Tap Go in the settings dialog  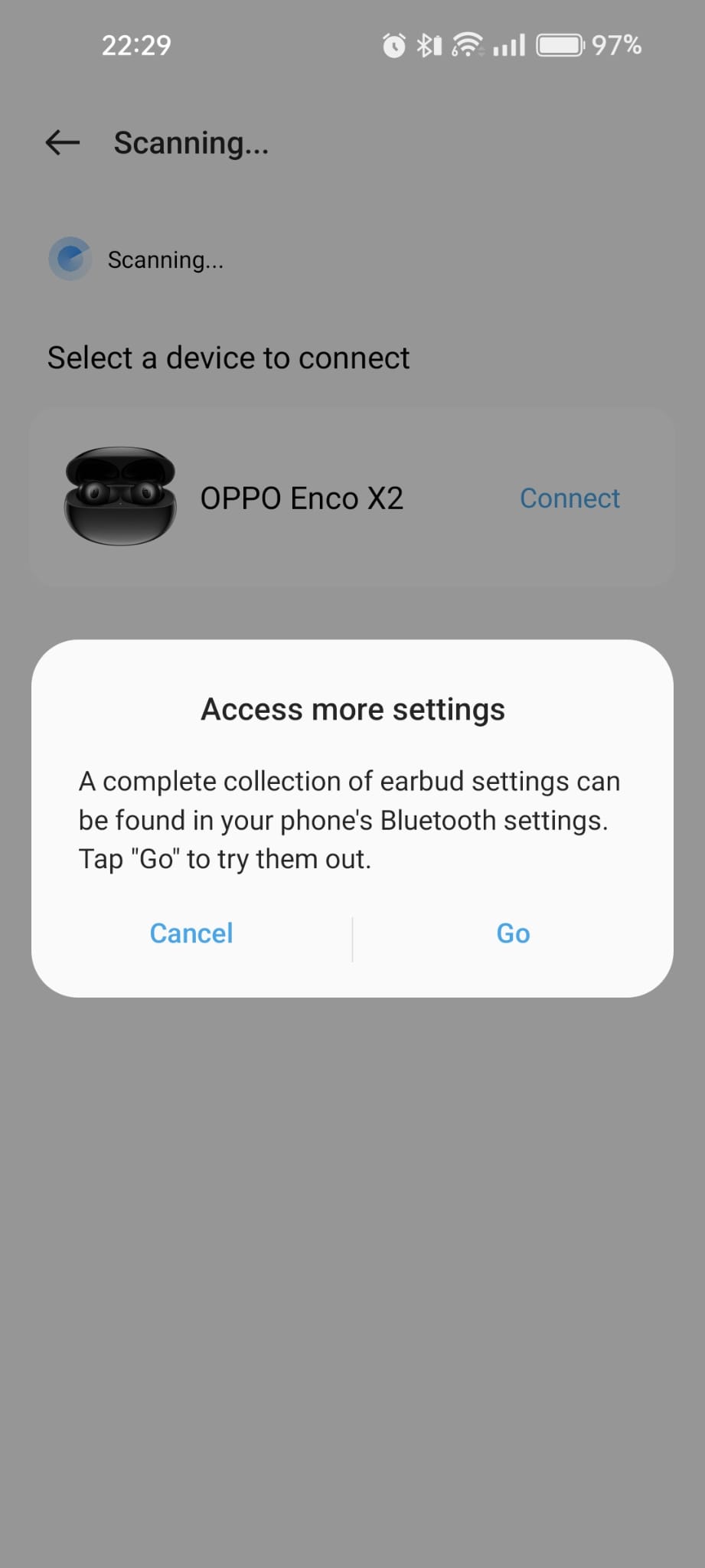[513, 933]
